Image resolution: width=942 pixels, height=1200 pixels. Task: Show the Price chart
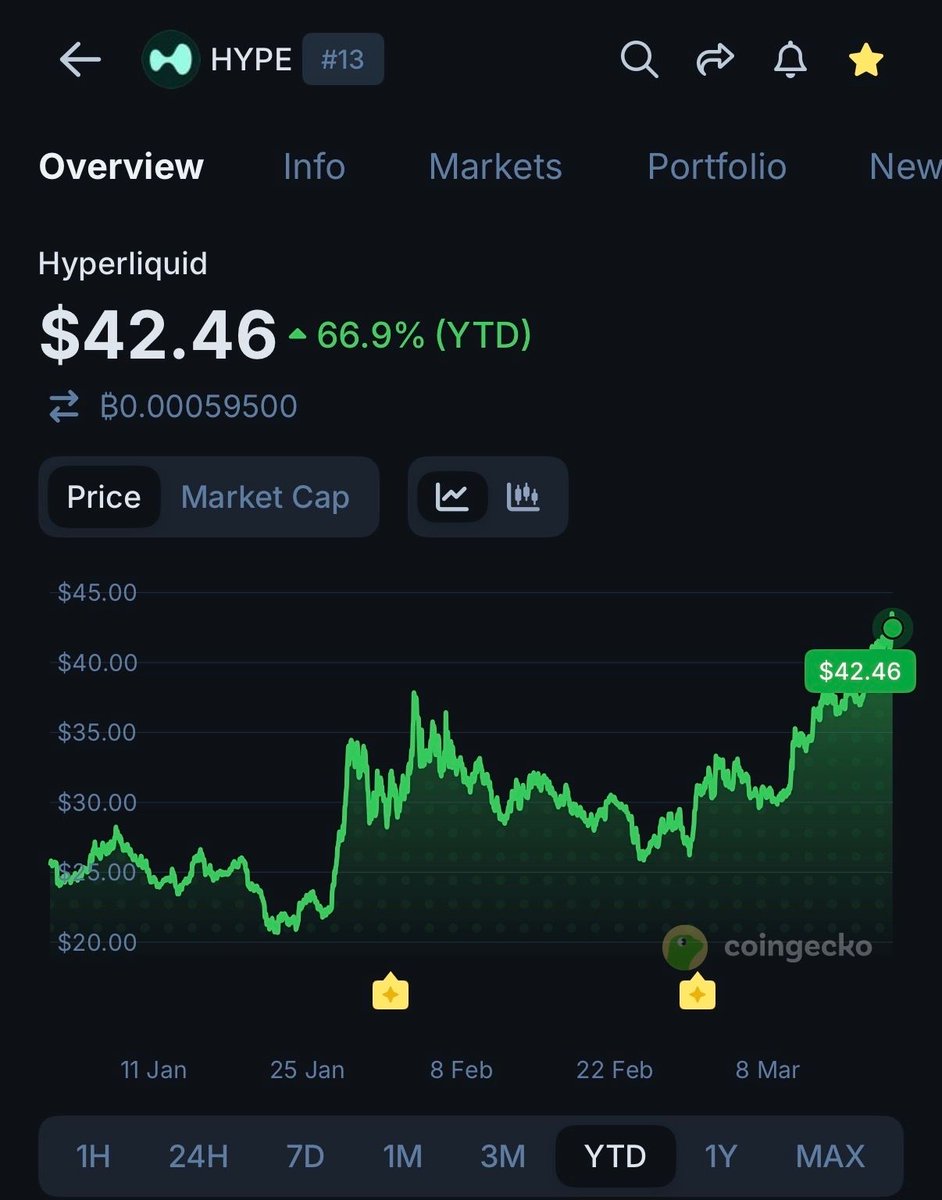point(103,497)
